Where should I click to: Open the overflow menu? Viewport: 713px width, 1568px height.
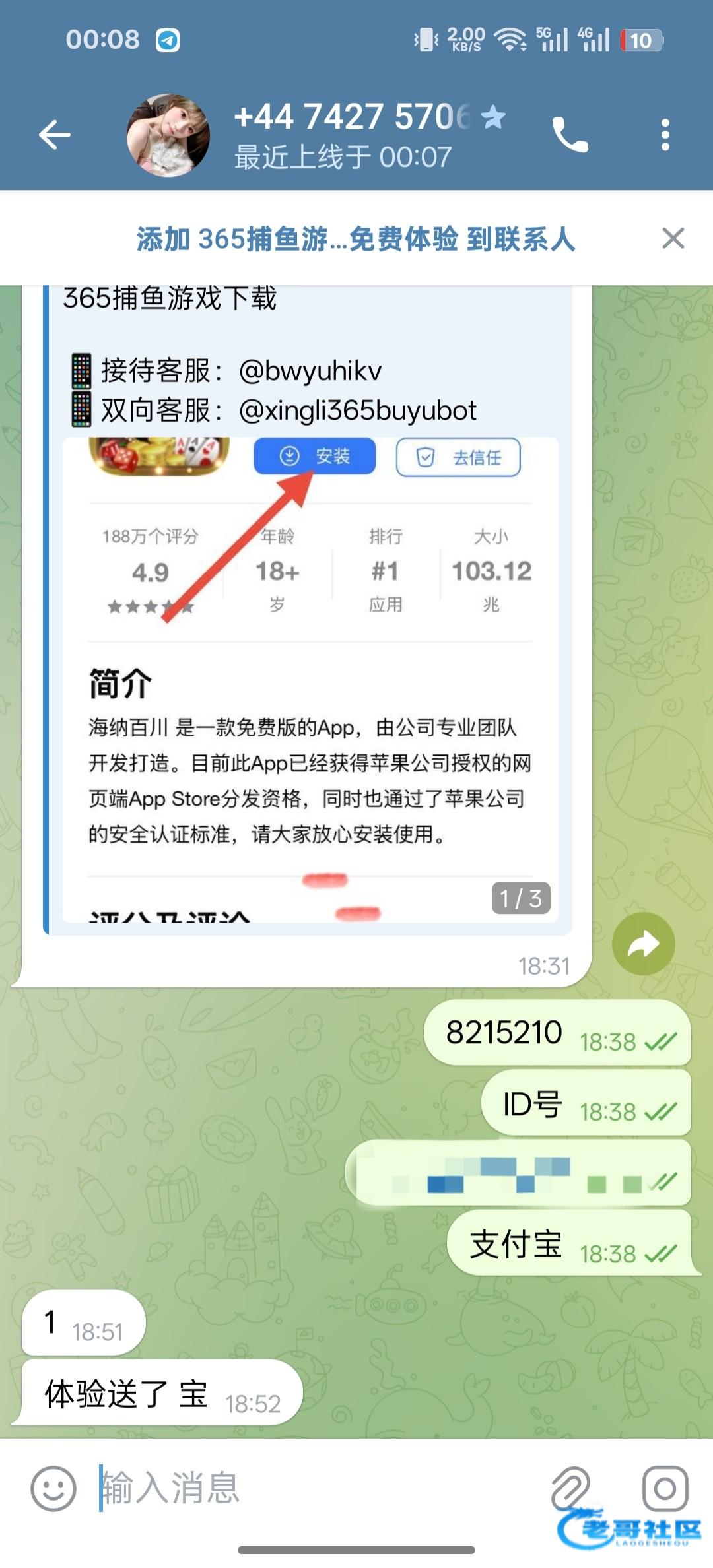click(x=665, y=135)
